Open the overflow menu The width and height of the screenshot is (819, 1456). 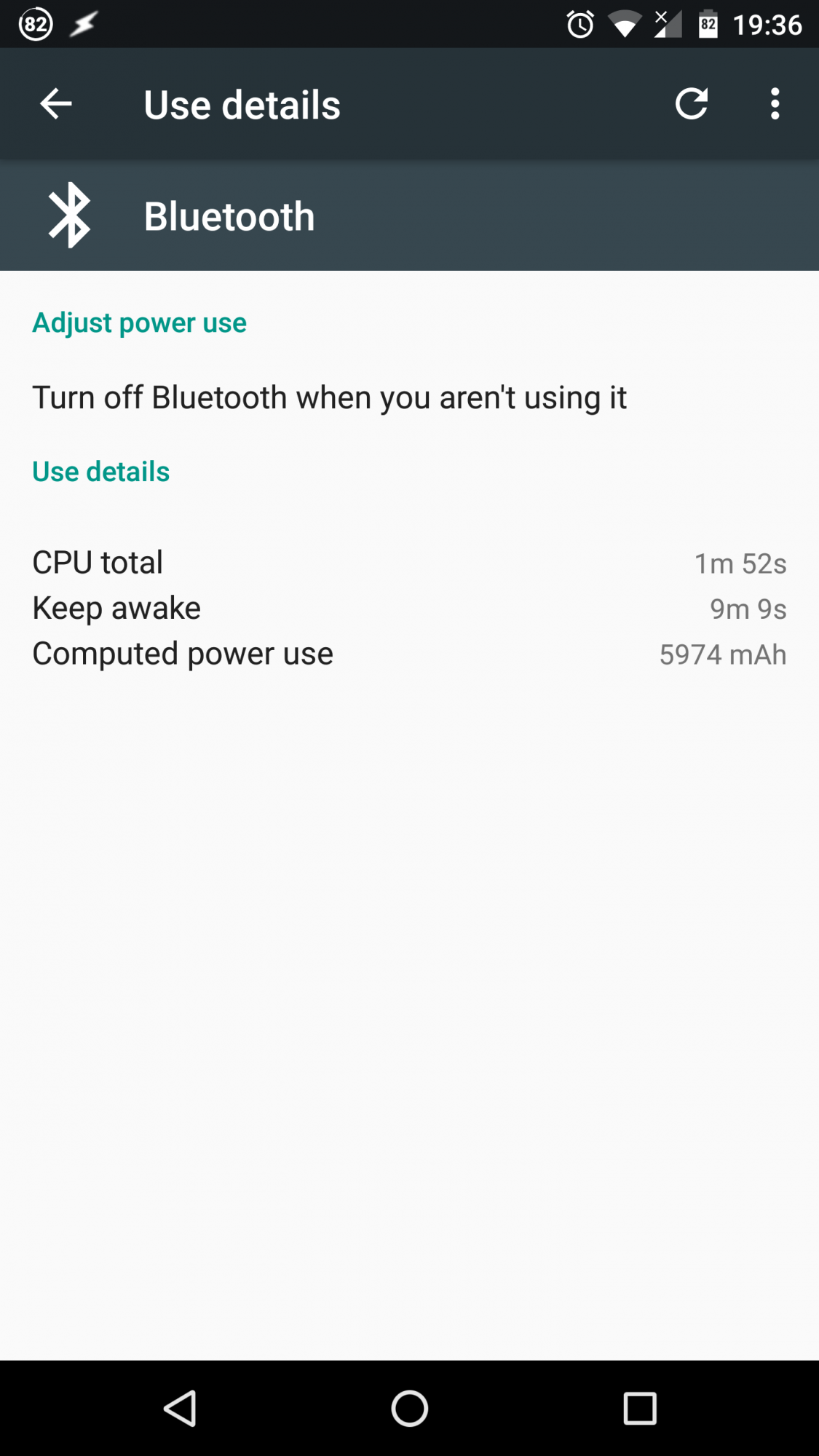(775, 104)
